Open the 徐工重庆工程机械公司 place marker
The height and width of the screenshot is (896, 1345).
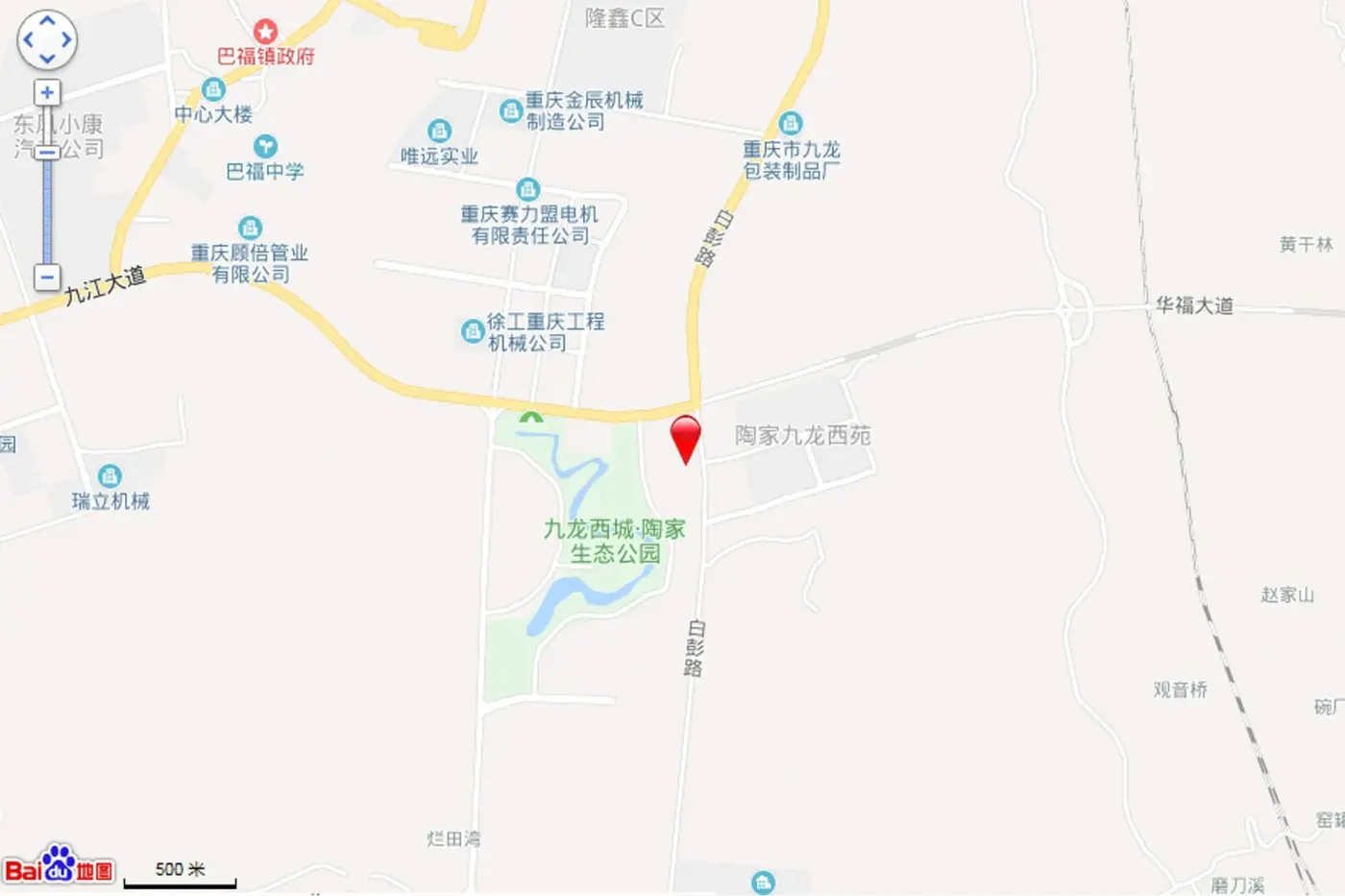[472, 331]
